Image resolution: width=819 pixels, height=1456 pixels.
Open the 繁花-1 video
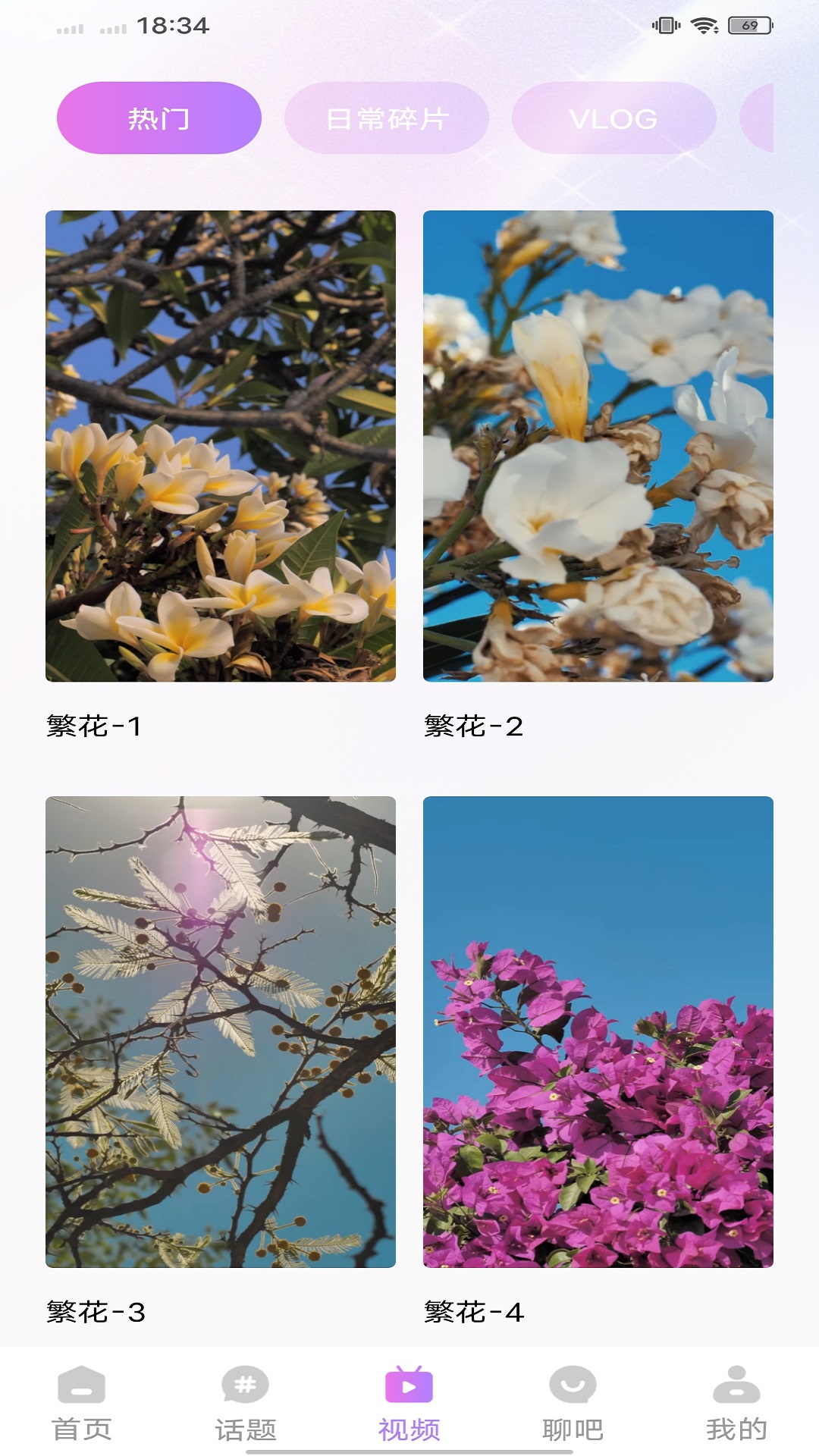220,446
